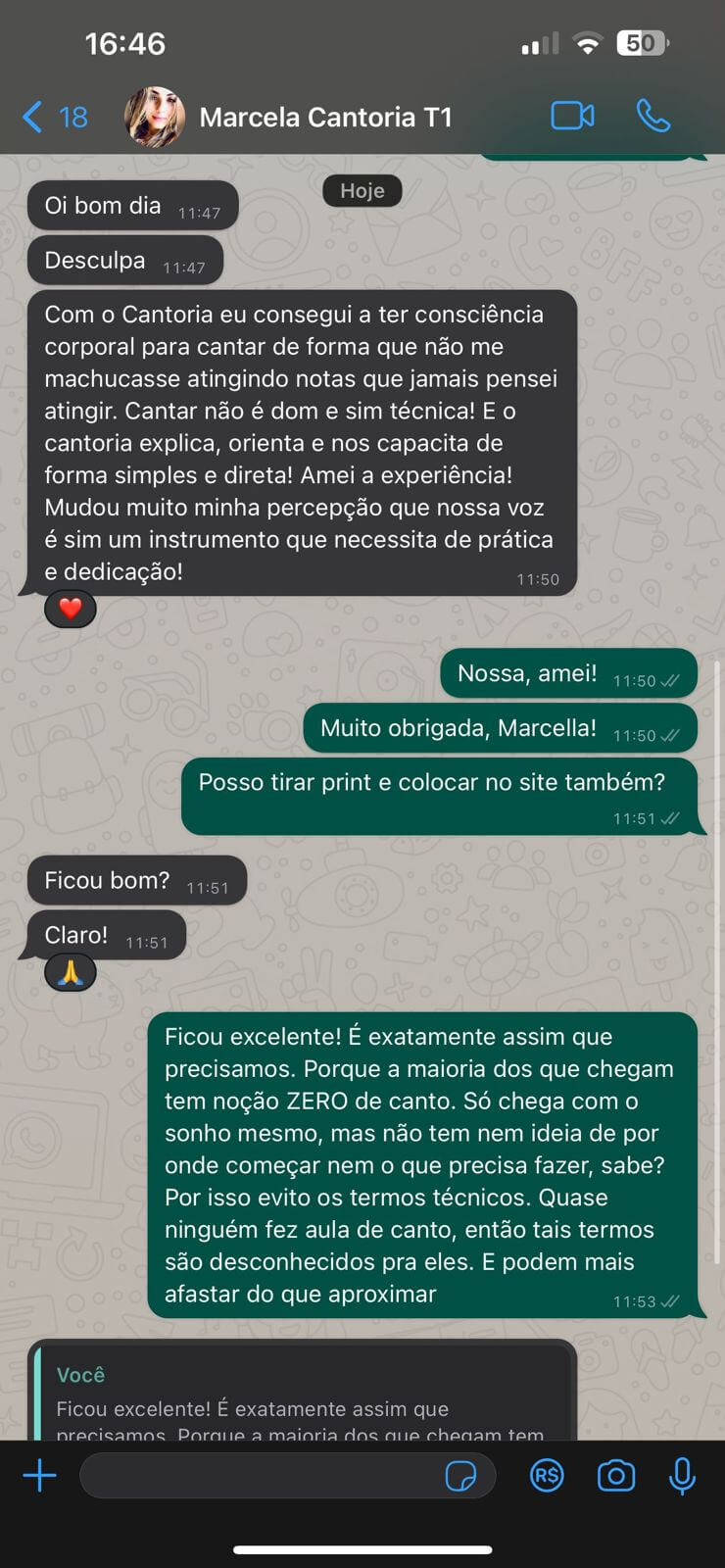The width and height of the screenshot is (725, 1568).
Task: Go back to the chat list
Action: click(53, 118)
